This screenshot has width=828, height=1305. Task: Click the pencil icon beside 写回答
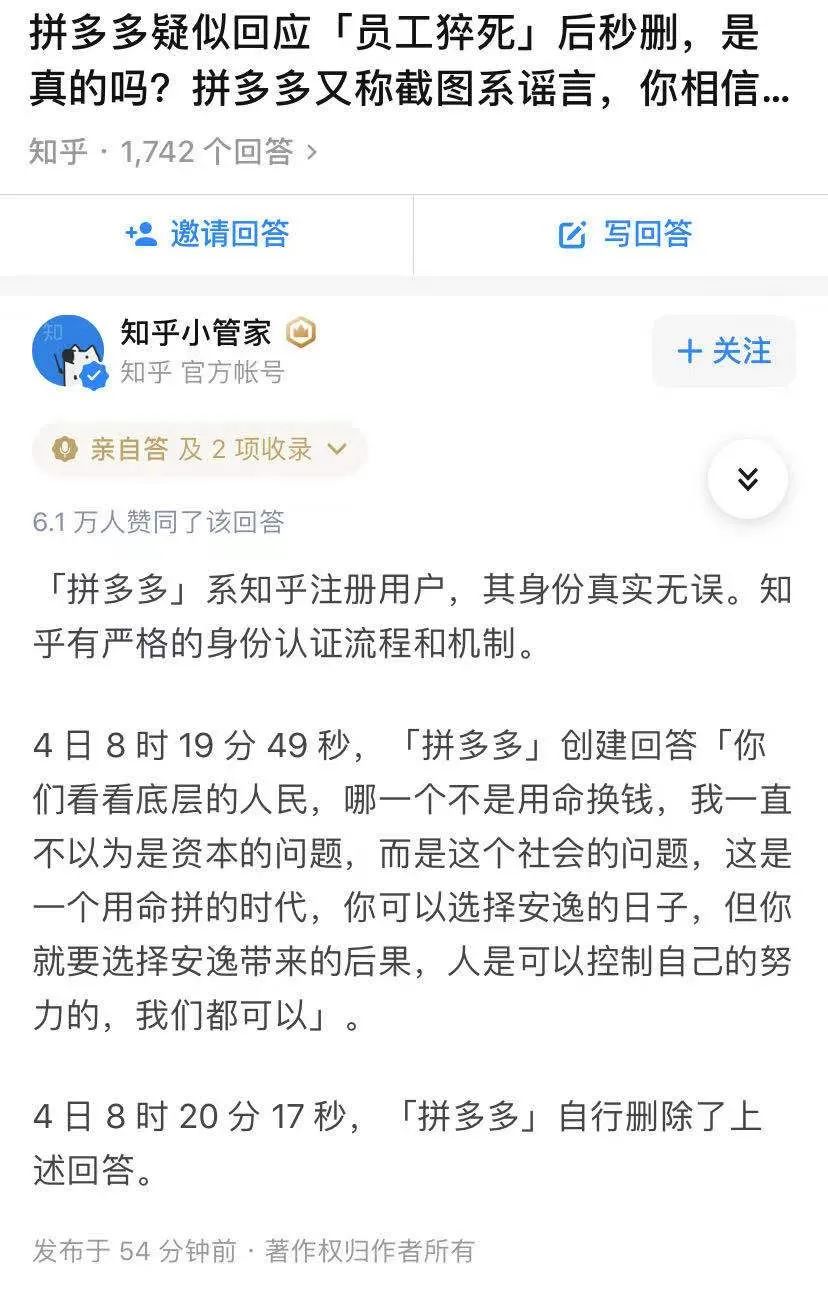(x=570, y=234)
